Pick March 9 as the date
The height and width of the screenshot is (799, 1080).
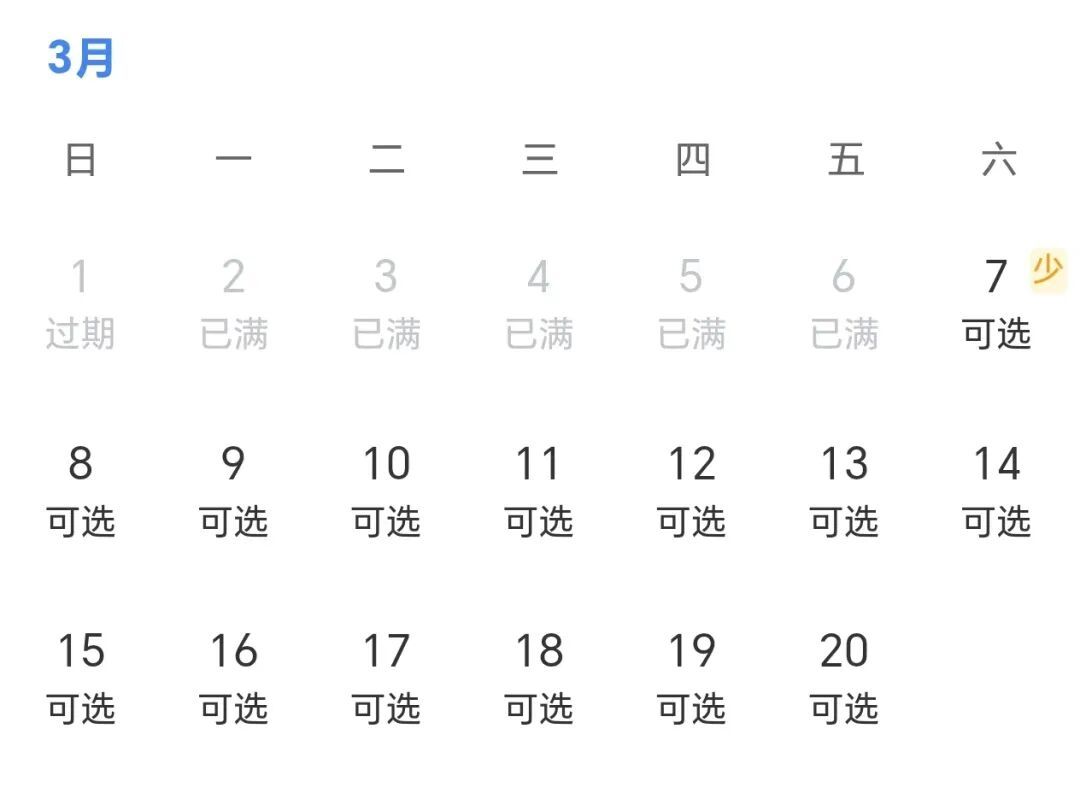tap(233, 490)
